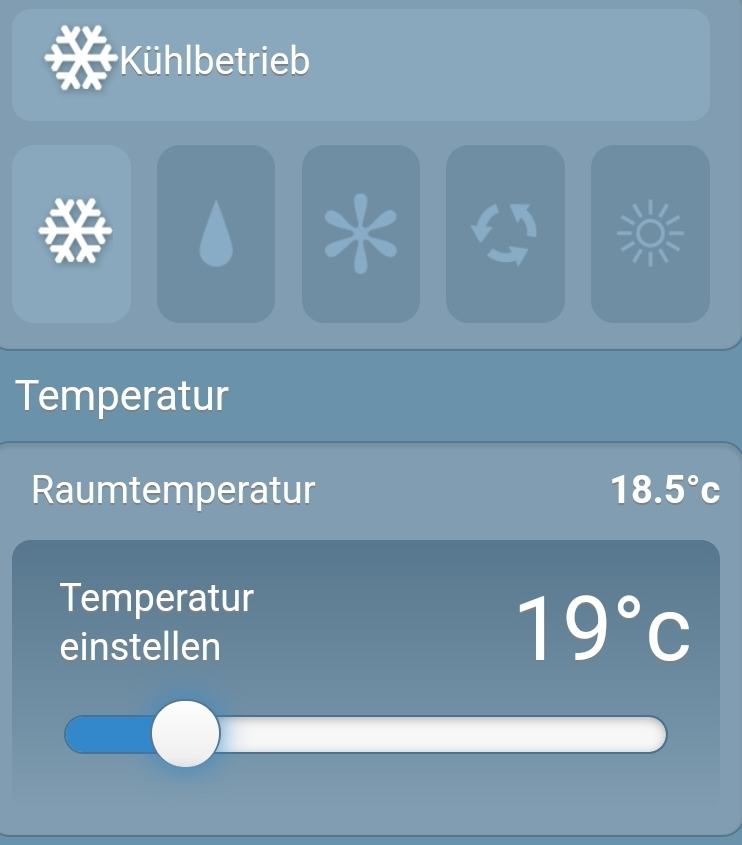
Task: Select the sun heating mode
Action: pyautogui.click(x=650, y=234)
